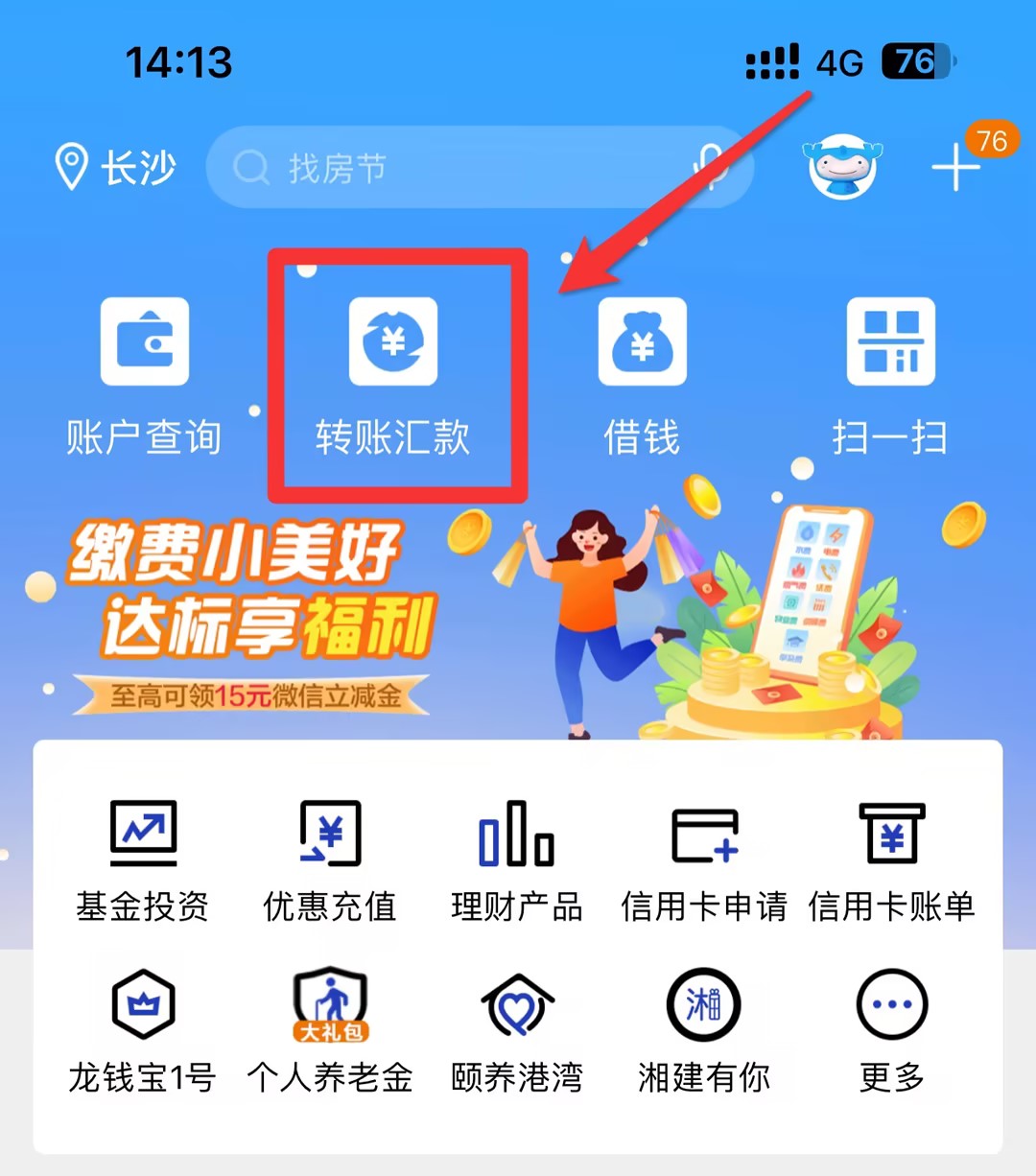Start voice search with the microphone icon
Viewport: 1036px width, 1176px height.
coord(711,167)
